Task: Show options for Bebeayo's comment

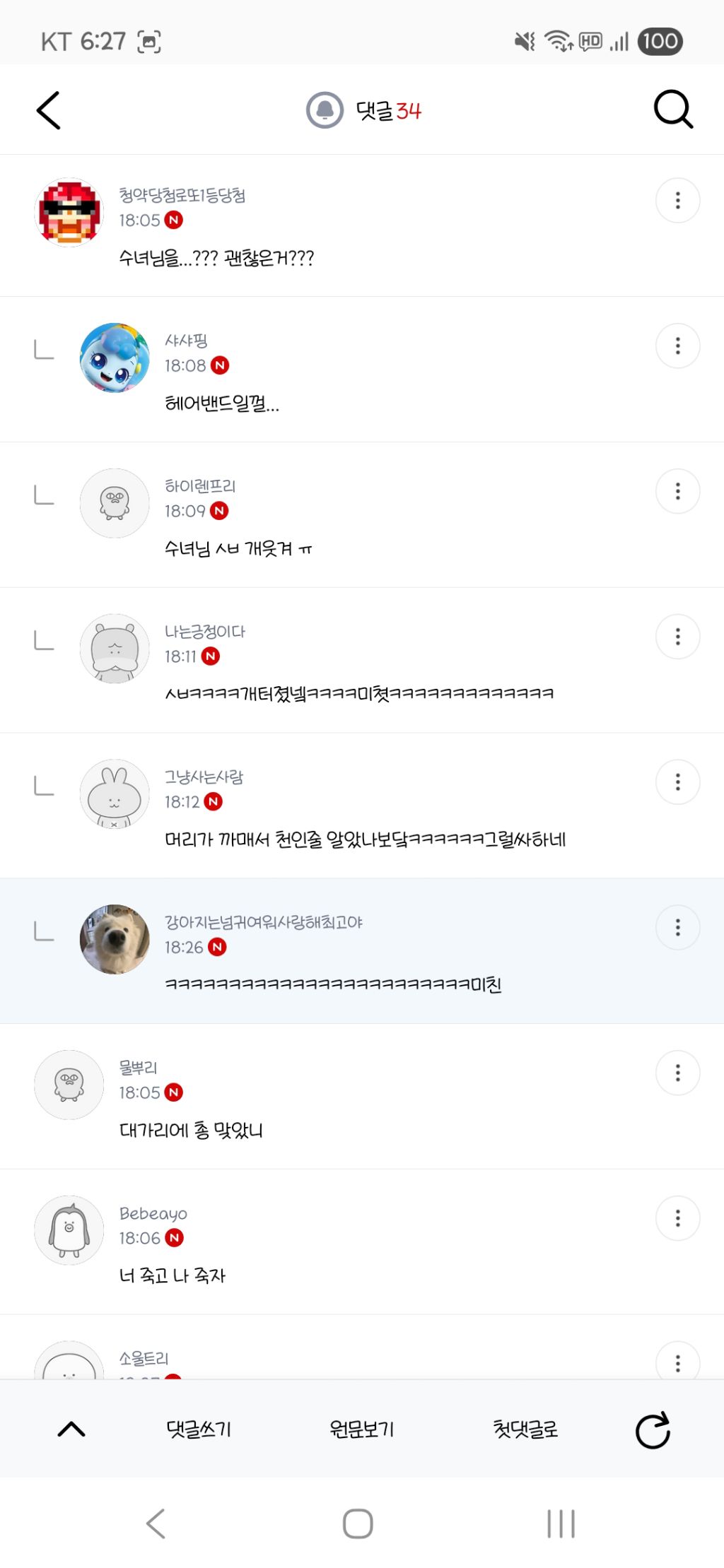Action: 677,1218
